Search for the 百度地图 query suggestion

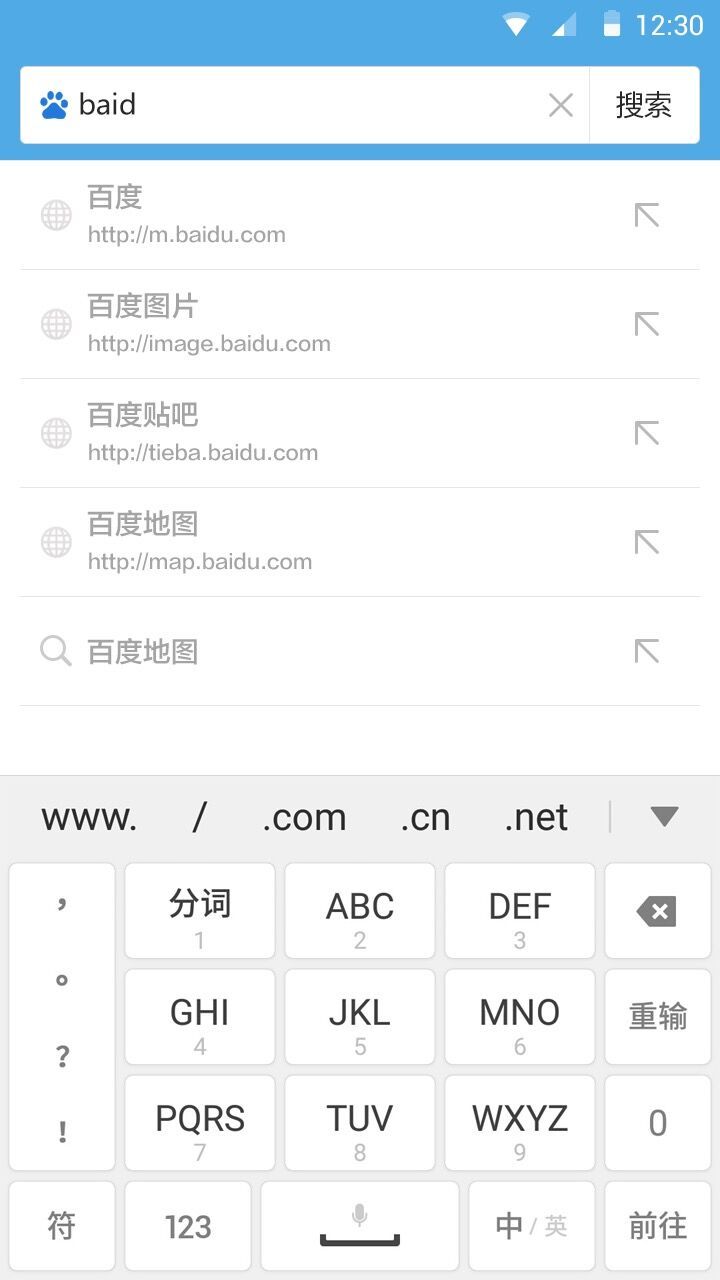click(300, 651)
